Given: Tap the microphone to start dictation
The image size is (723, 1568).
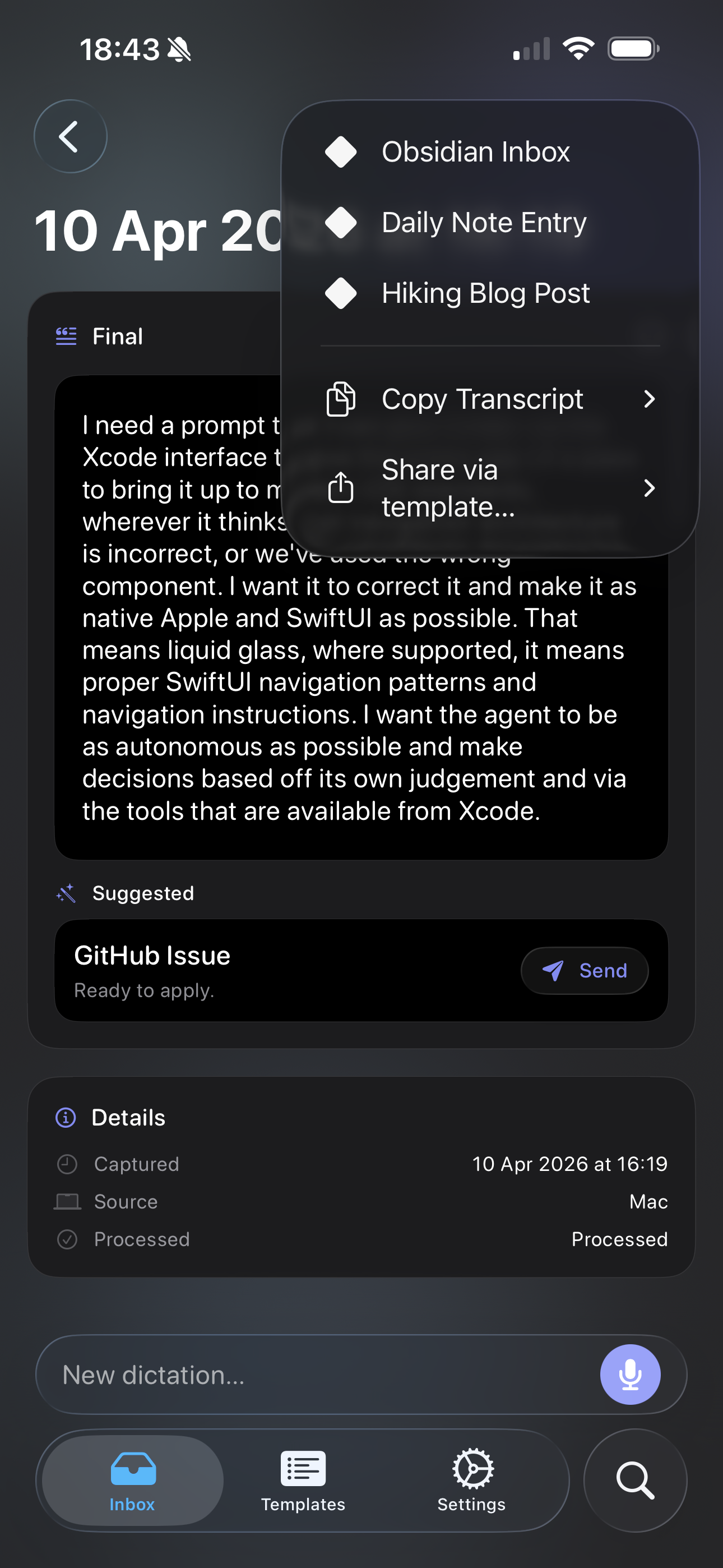Looking at the screenshot, I should [630, 1374].
